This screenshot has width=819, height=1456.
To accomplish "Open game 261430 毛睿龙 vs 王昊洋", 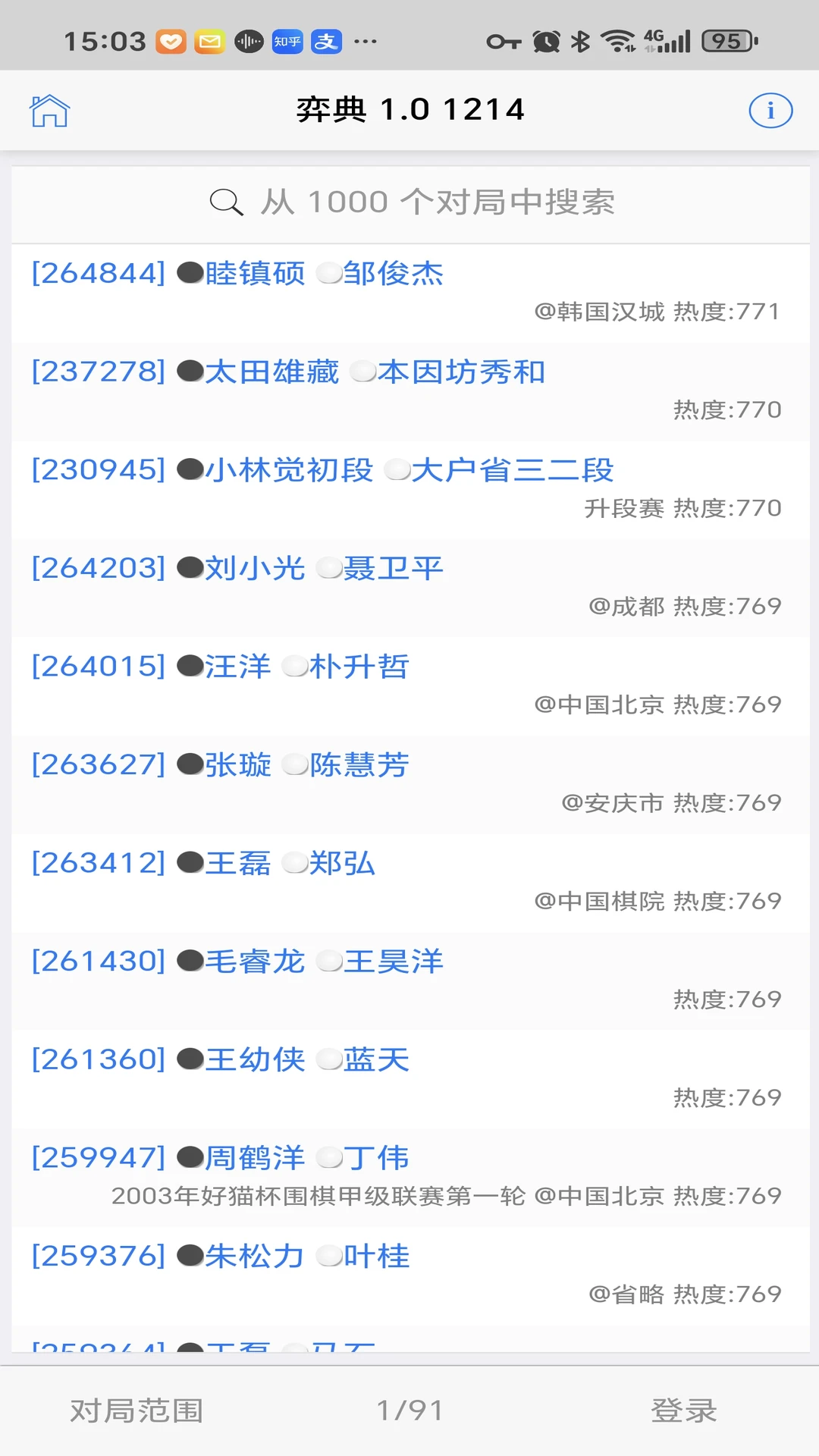I will pyautogui.click(x=410, y=980).
